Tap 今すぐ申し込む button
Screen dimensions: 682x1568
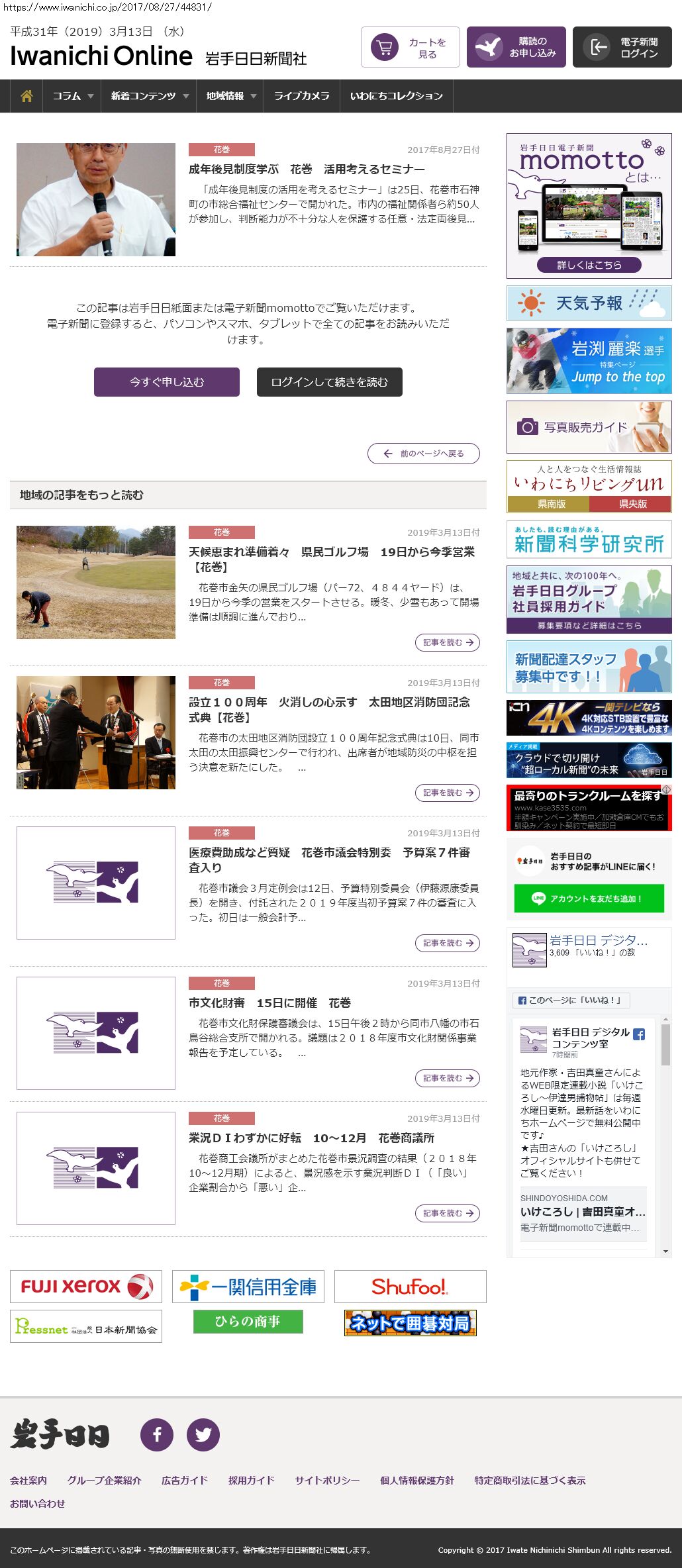pyautogui.click(x=167, y=382)
